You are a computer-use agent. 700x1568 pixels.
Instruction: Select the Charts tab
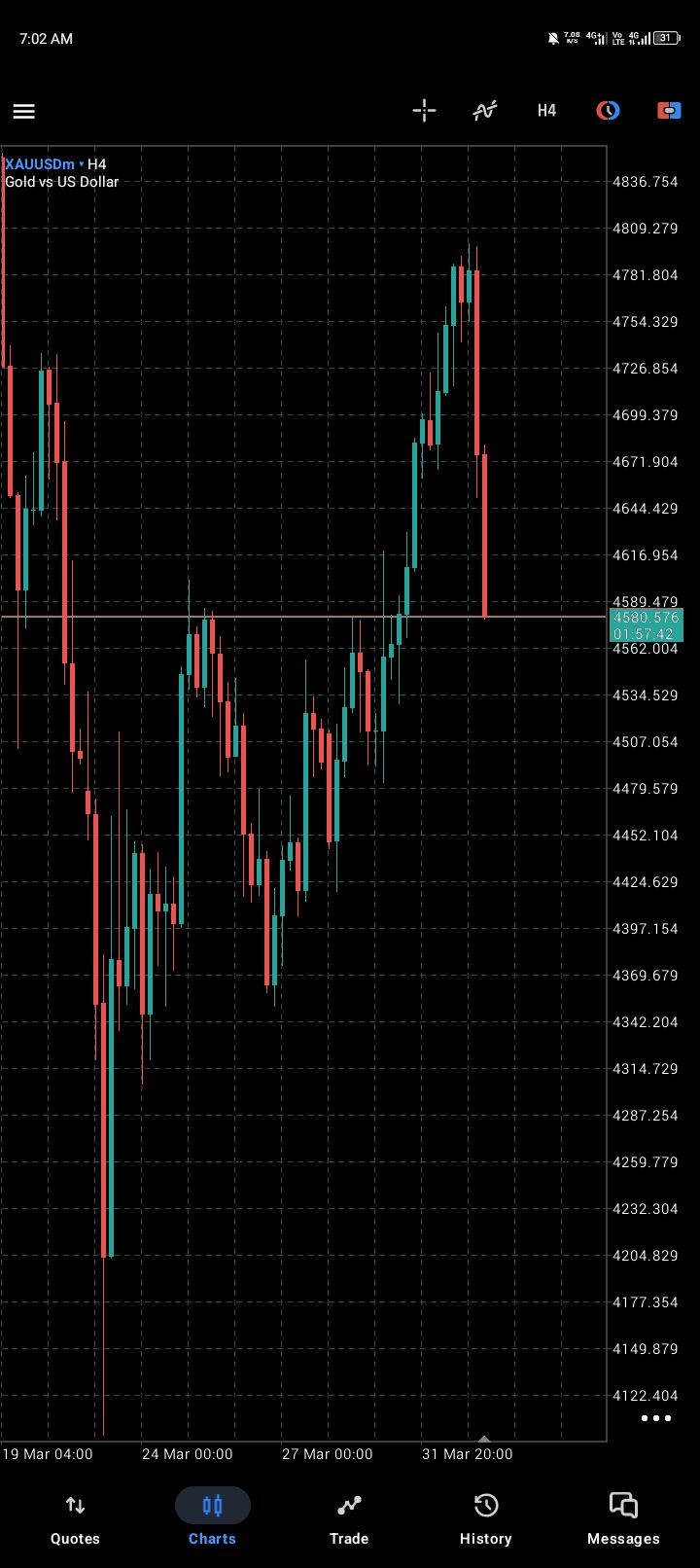pos(212,1518)
